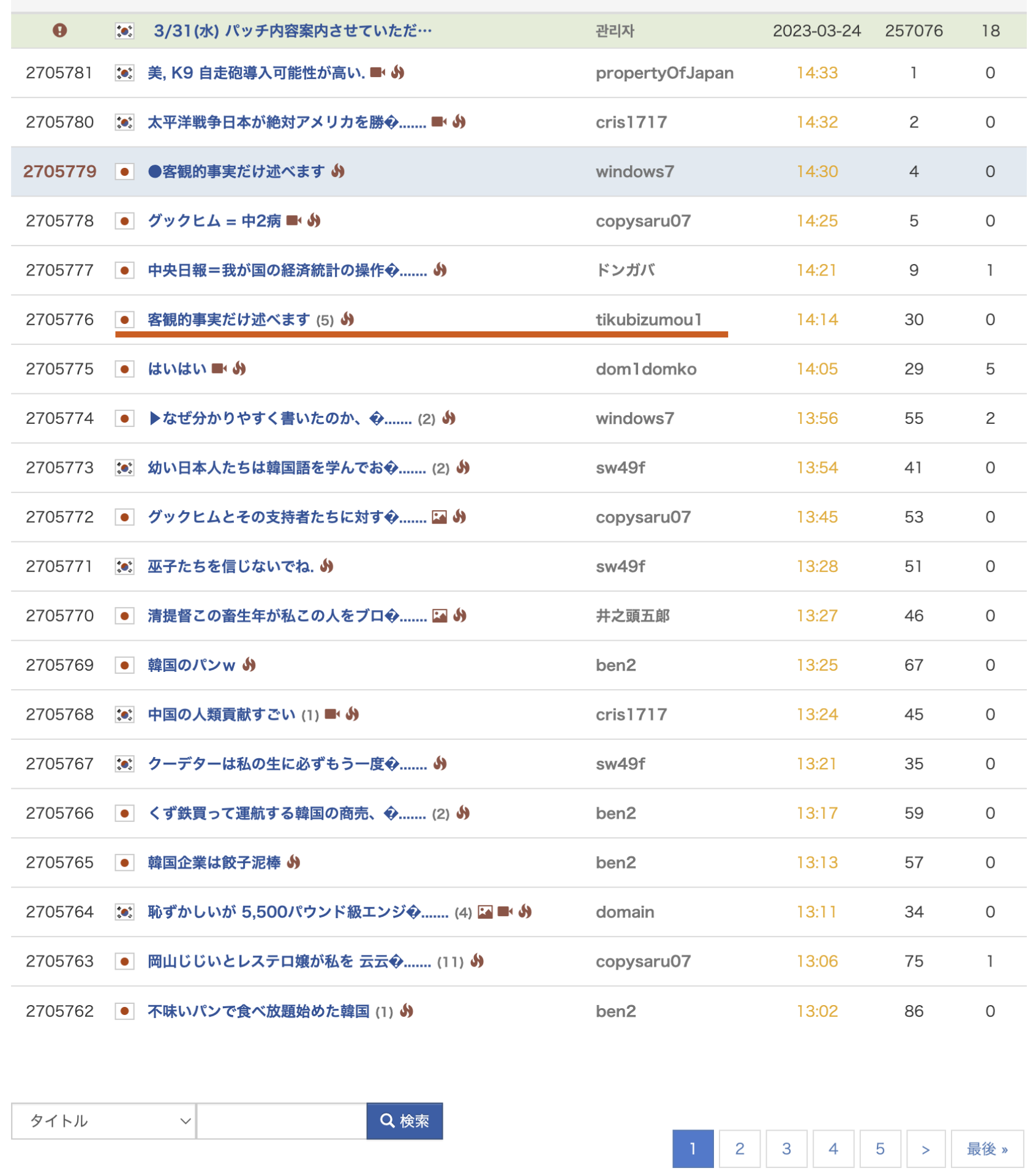This screenshot has height=1176, width=1033.
Task: Focus the search text field
Action: pyautogui.click(x=281, y=1121)
